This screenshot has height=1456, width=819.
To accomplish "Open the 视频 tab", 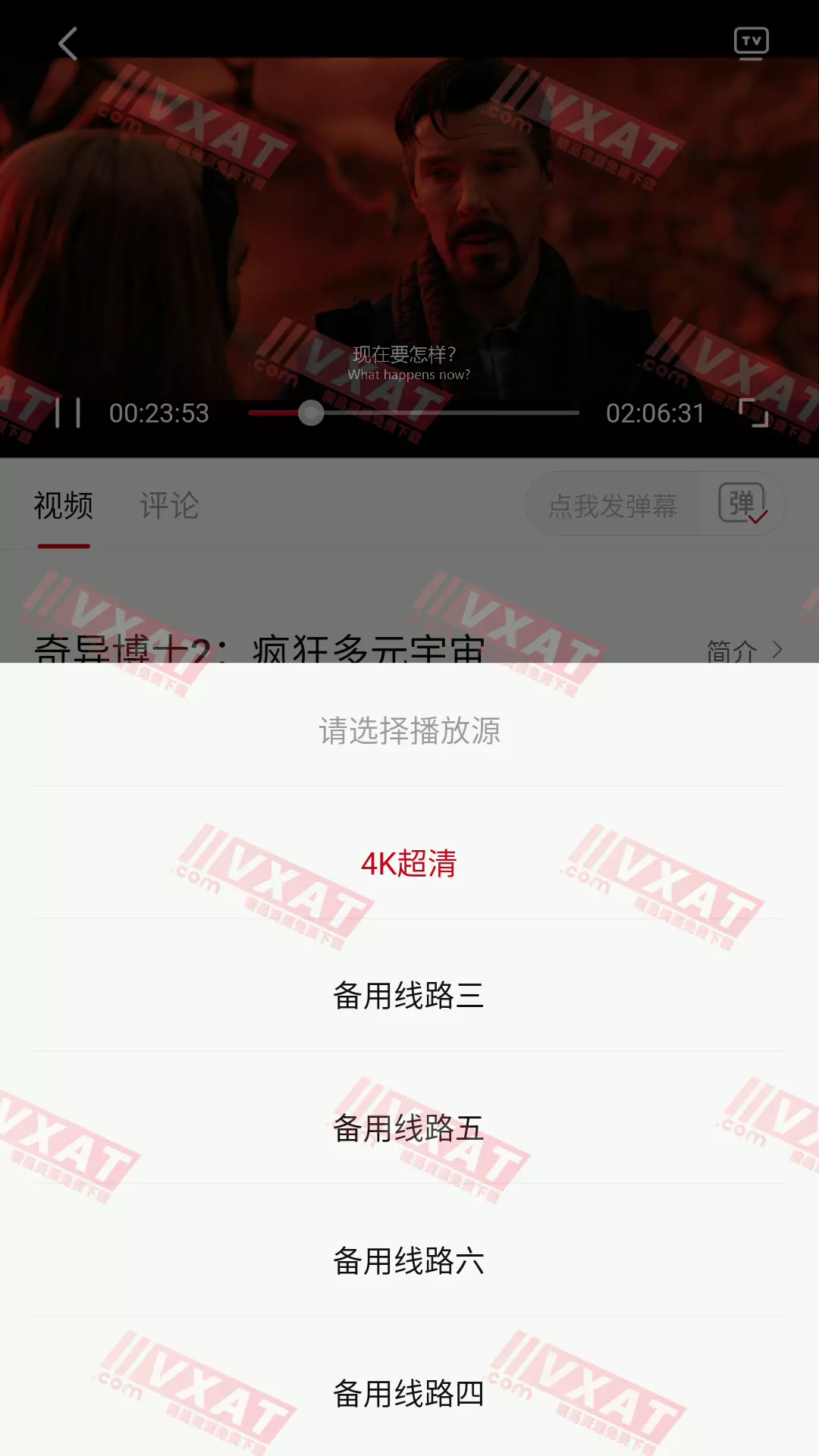I will [64, 506].
